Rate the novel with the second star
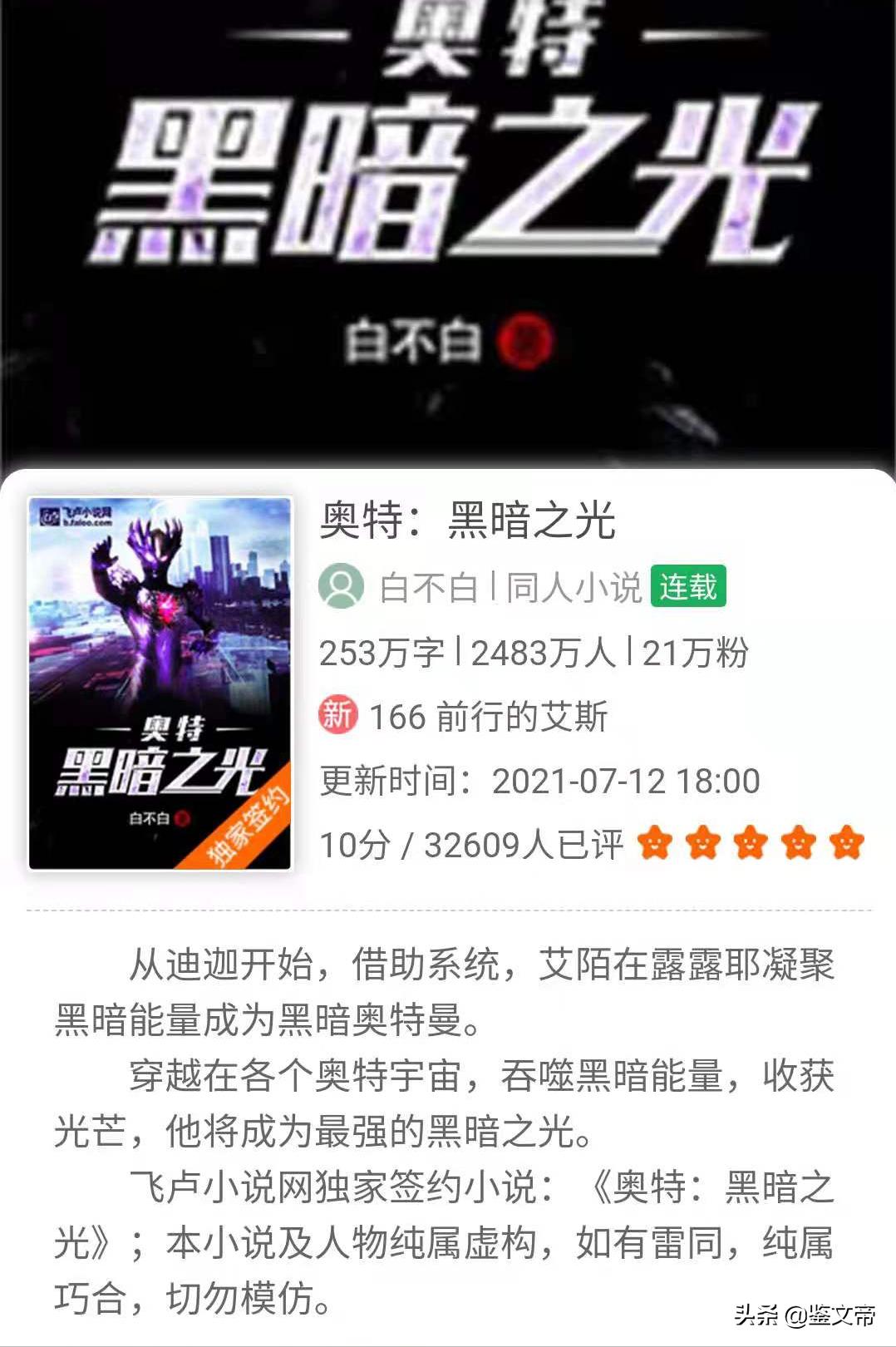 coord(701,842)
